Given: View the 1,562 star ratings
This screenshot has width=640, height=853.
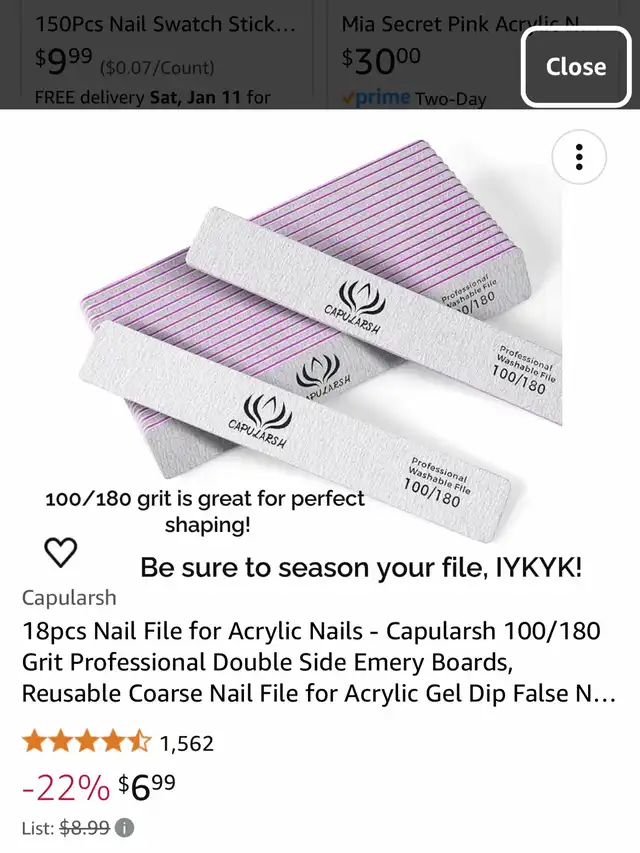Looking at the screenshot, I should [x=118, y=742].
